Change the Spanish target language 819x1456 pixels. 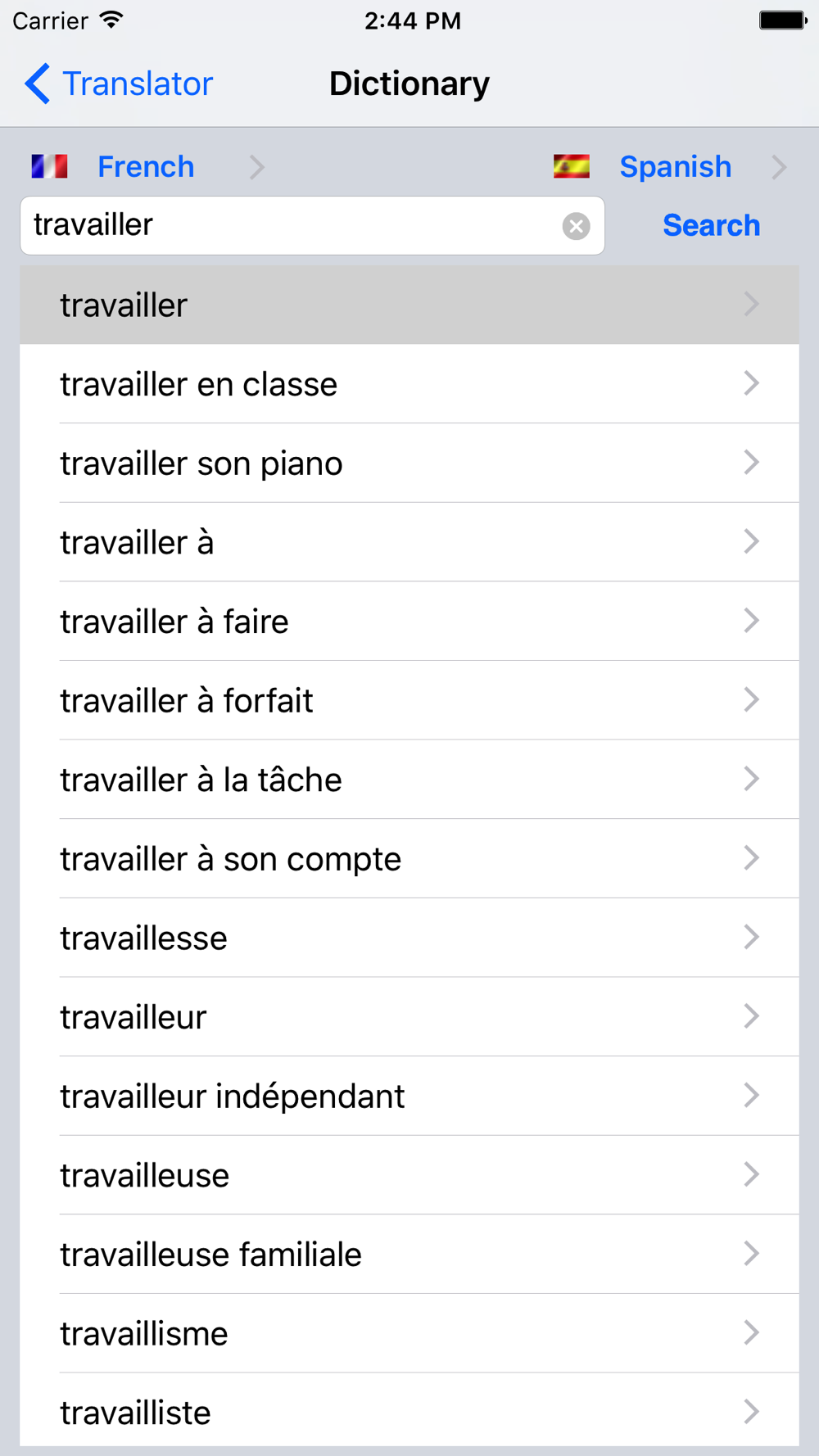coord(669,167)
